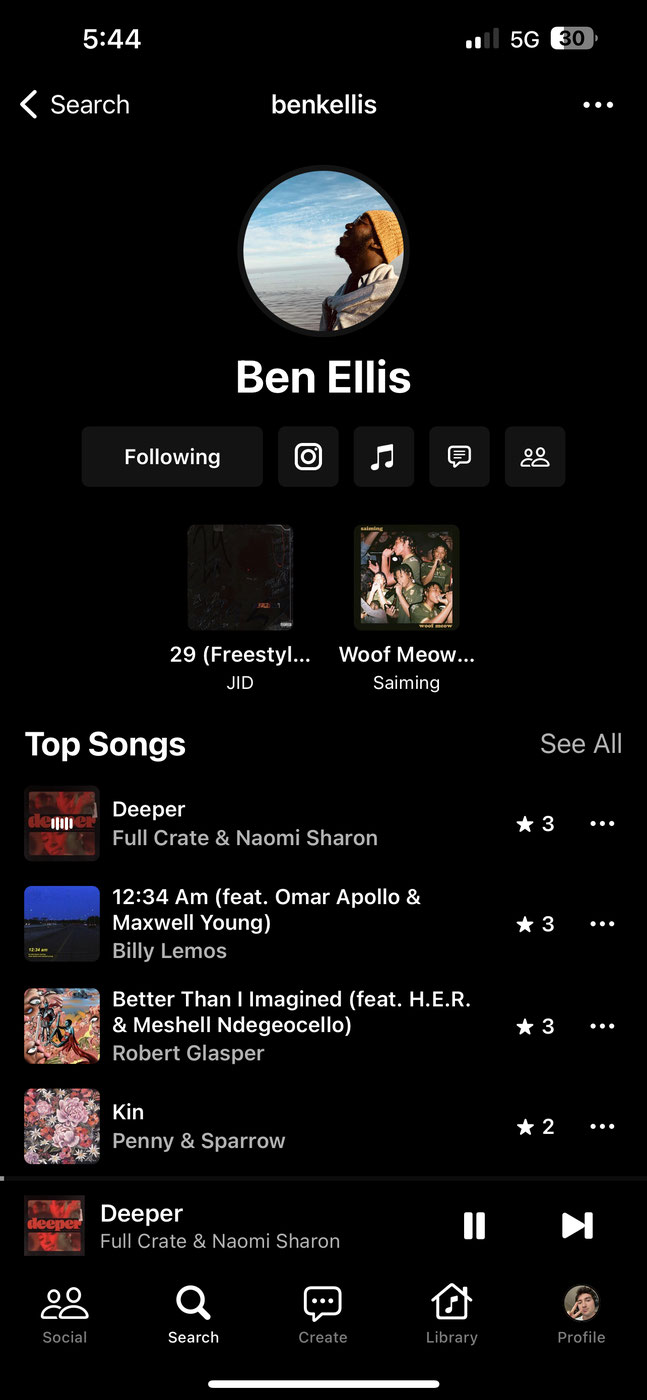Open the 29 (Freestyle) tile by JID
This screenshot has height=1400, width=647.
click(240, 578)
